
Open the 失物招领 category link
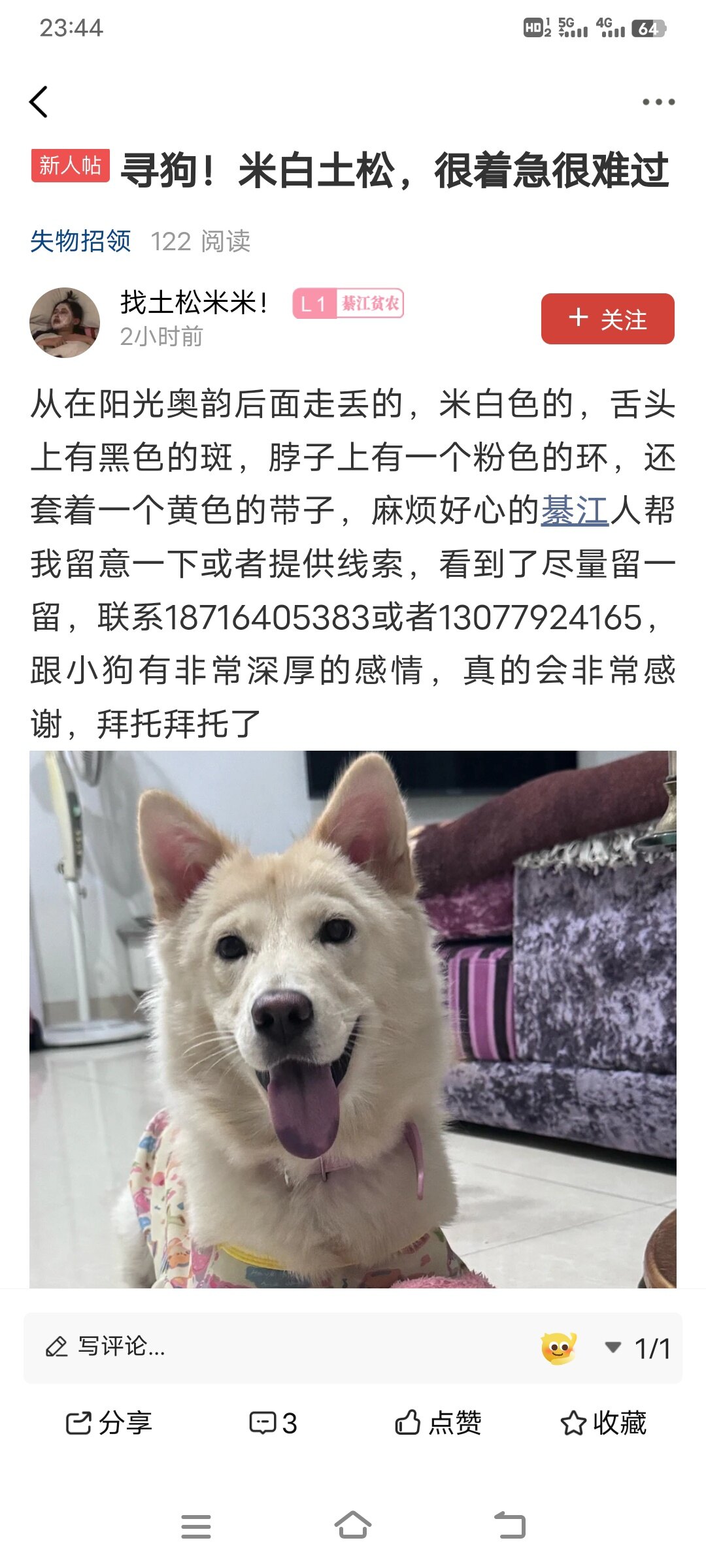click(80, 241)
